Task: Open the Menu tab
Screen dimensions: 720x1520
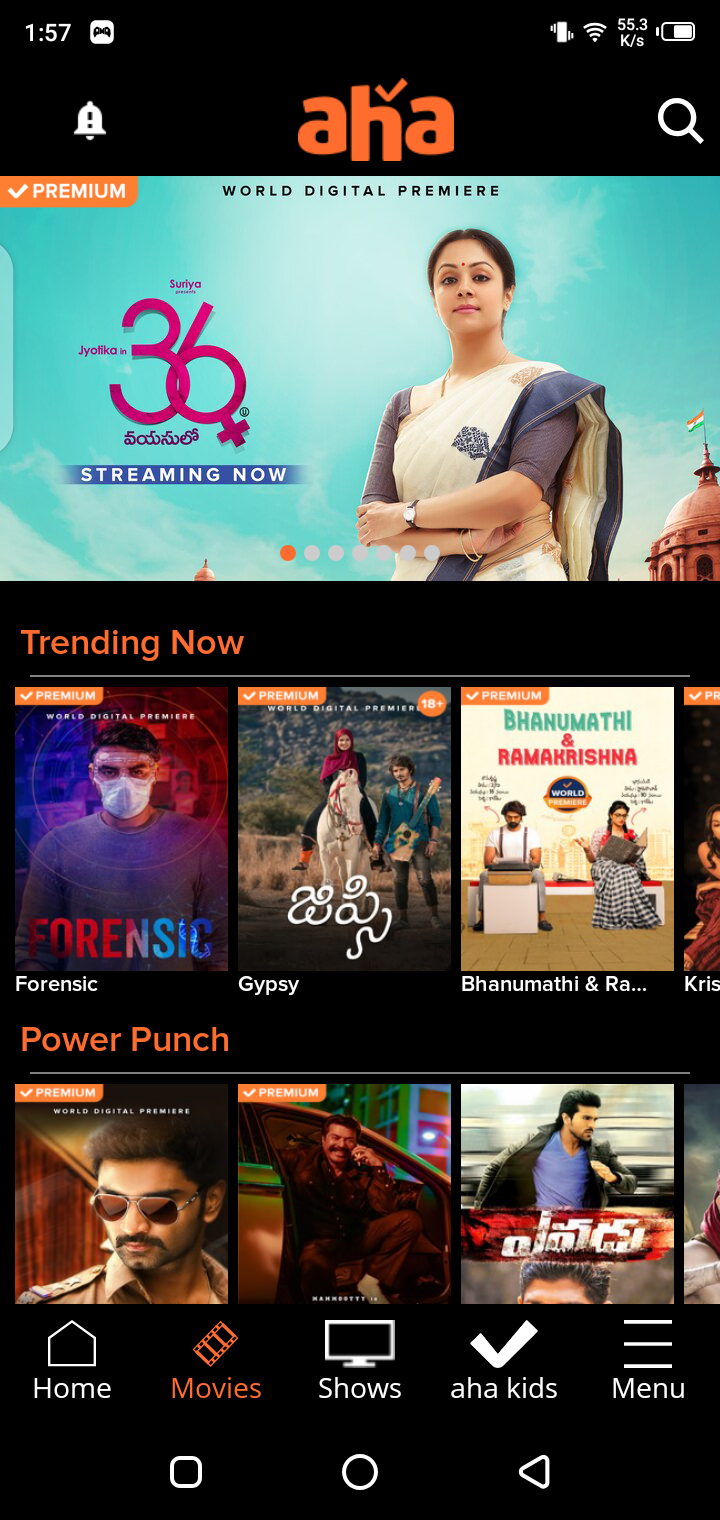Action: [648, 1361]
